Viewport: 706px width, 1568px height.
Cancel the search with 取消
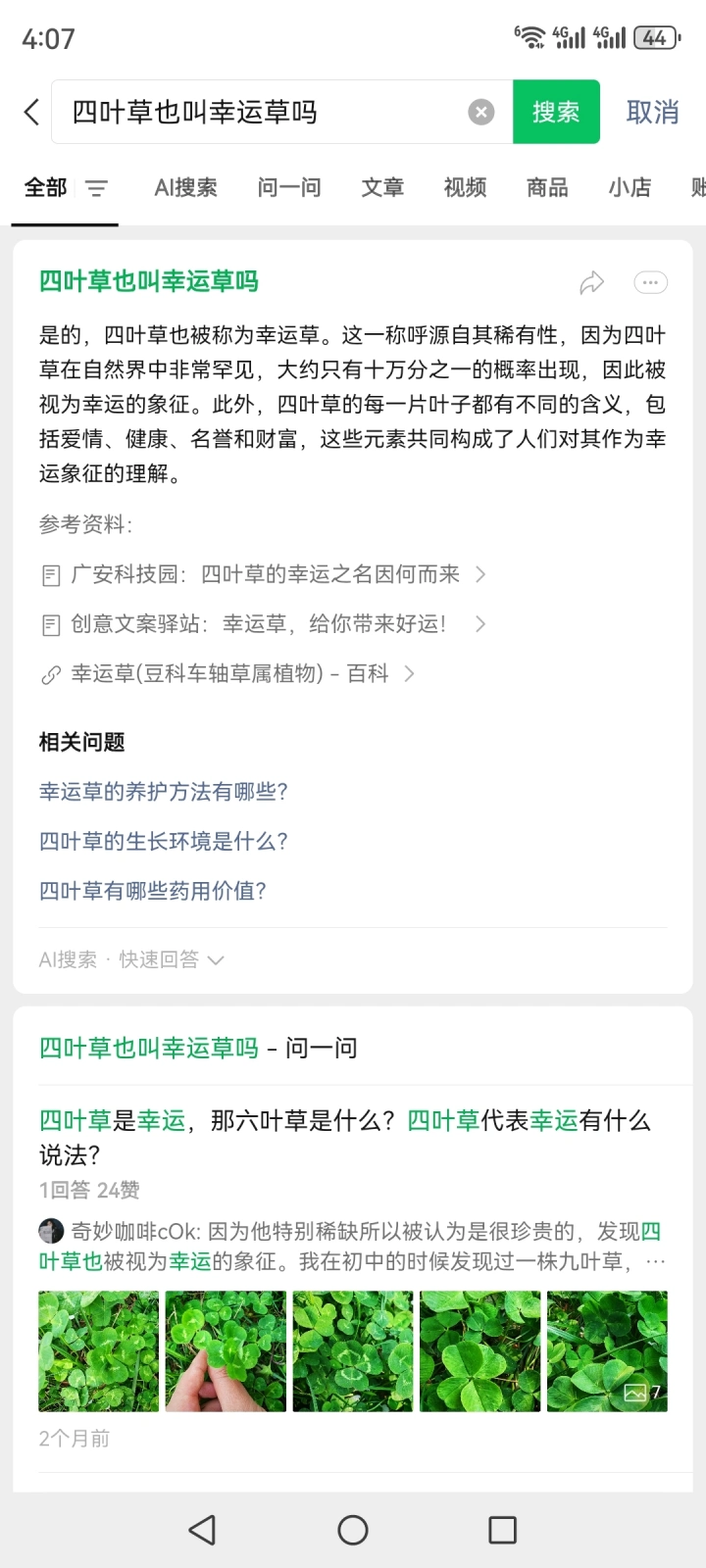653,112
